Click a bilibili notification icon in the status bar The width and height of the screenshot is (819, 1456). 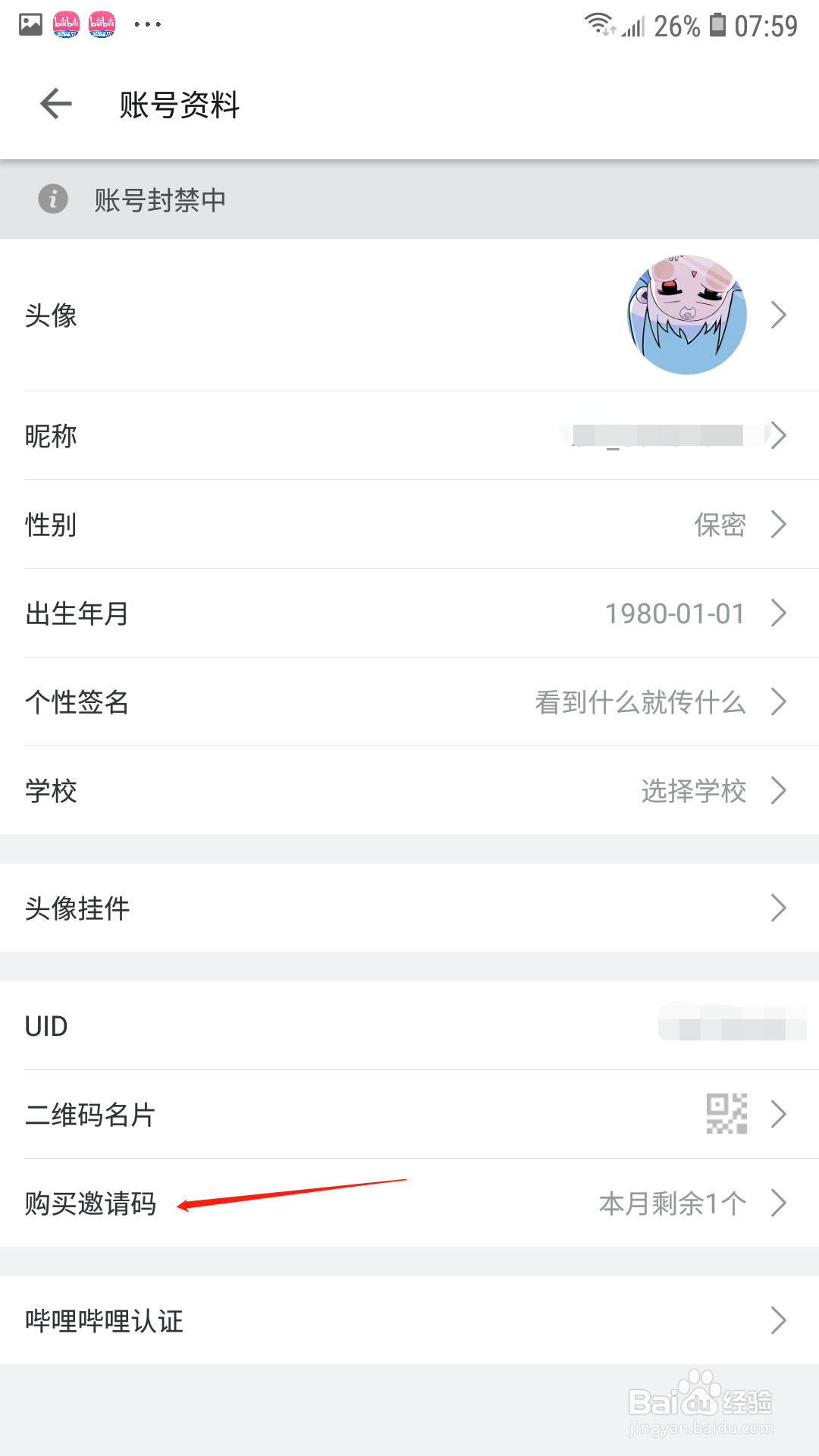click(67, 23)
